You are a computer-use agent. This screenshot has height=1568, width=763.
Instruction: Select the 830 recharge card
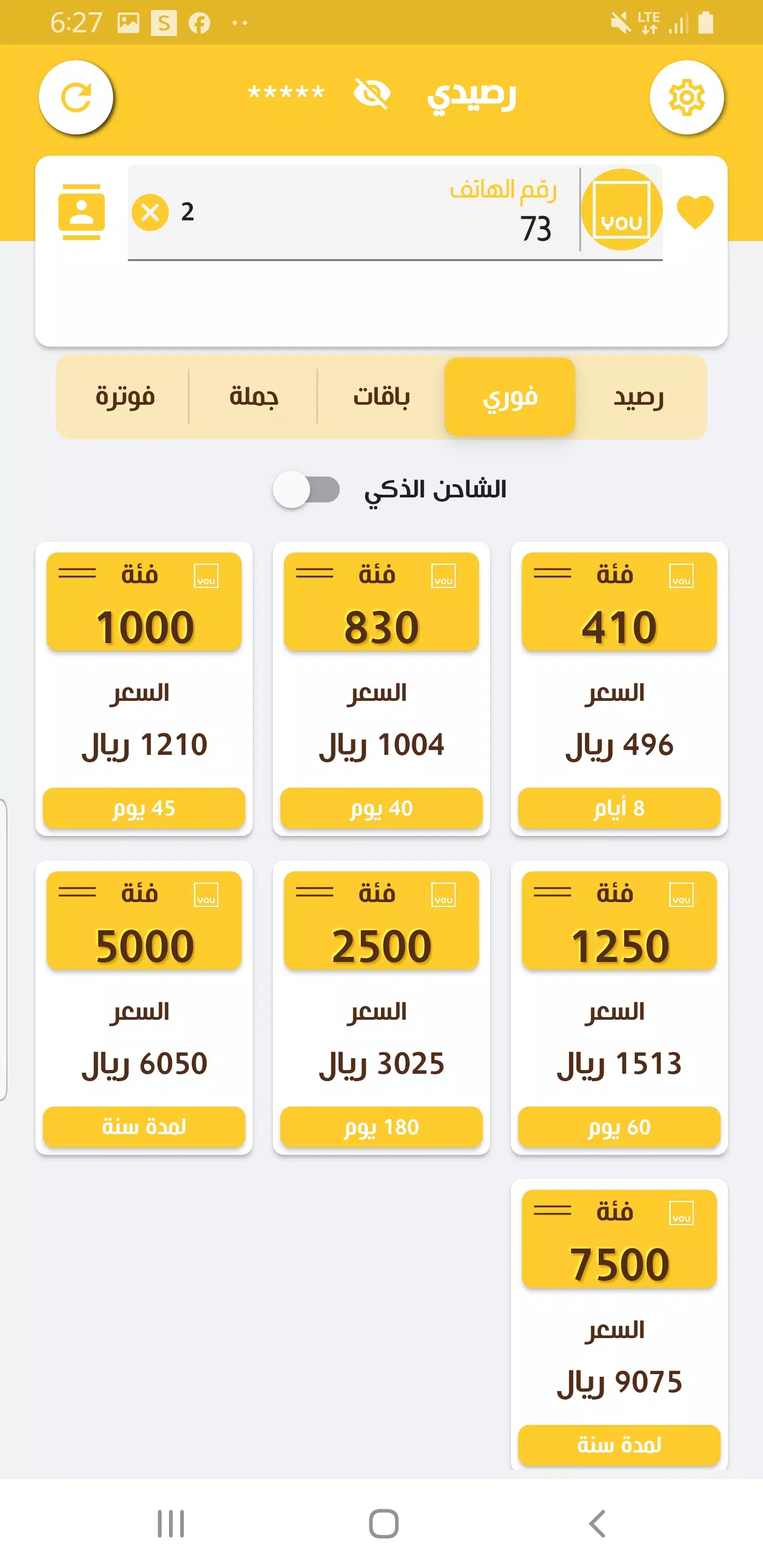click(381, 689)
